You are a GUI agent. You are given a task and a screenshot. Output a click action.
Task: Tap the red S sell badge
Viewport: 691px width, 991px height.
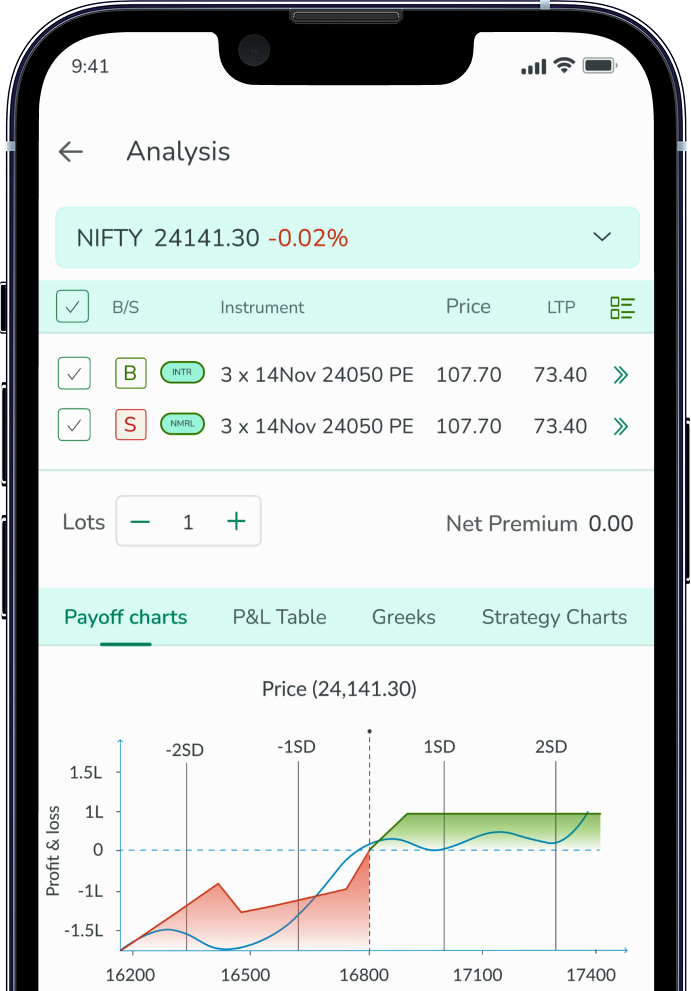tap(130, 426)
